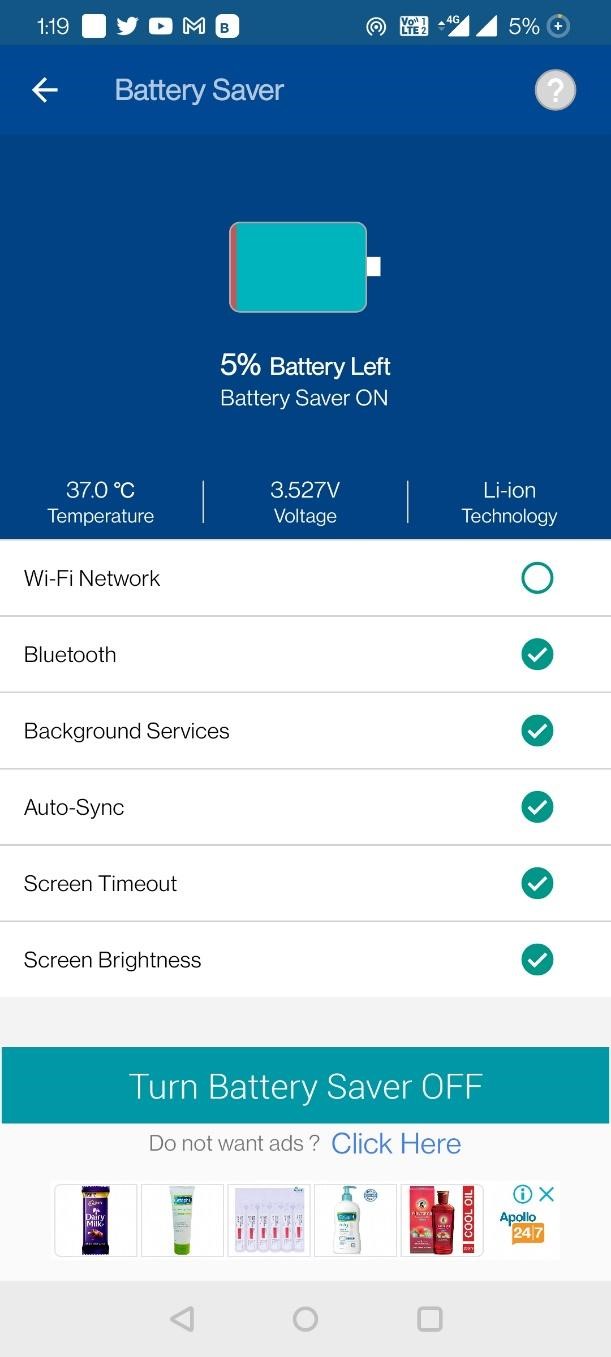The image size is (611, 1357).
Task: Go back from Battery Saver screen
Action: pyautogui.click(x=45, y=90)
